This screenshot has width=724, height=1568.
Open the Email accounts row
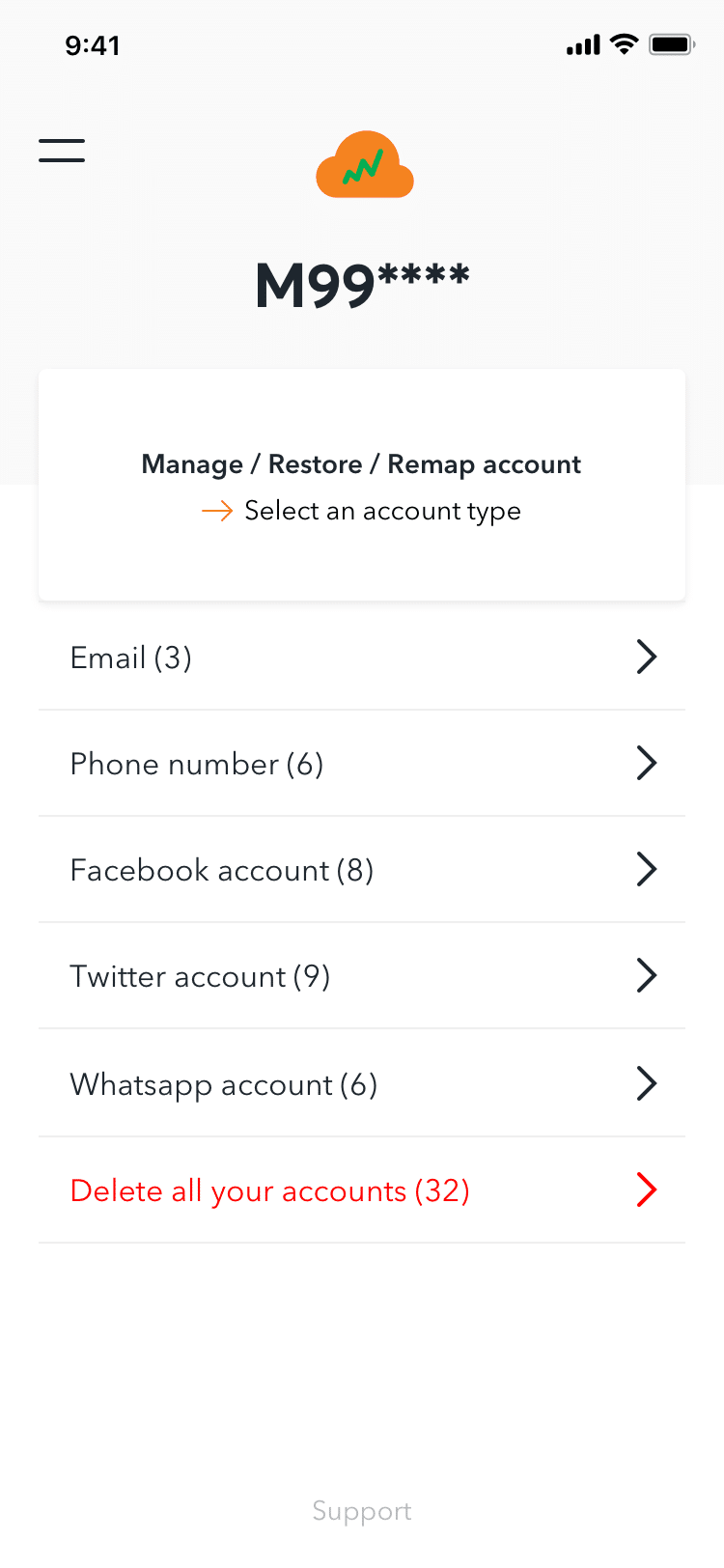point(362,658)
